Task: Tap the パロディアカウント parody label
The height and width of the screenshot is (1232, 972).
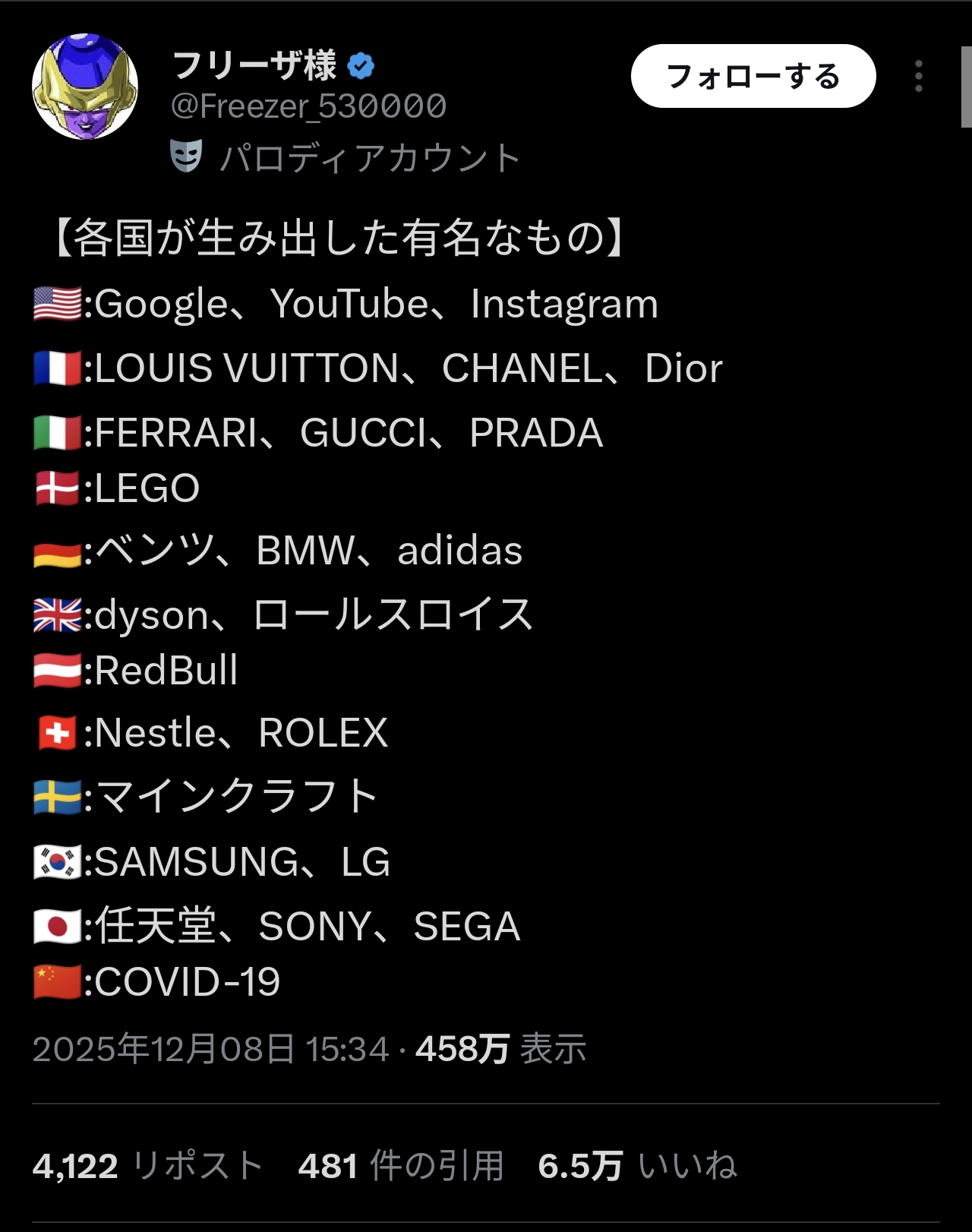Action: coord(369,158)
